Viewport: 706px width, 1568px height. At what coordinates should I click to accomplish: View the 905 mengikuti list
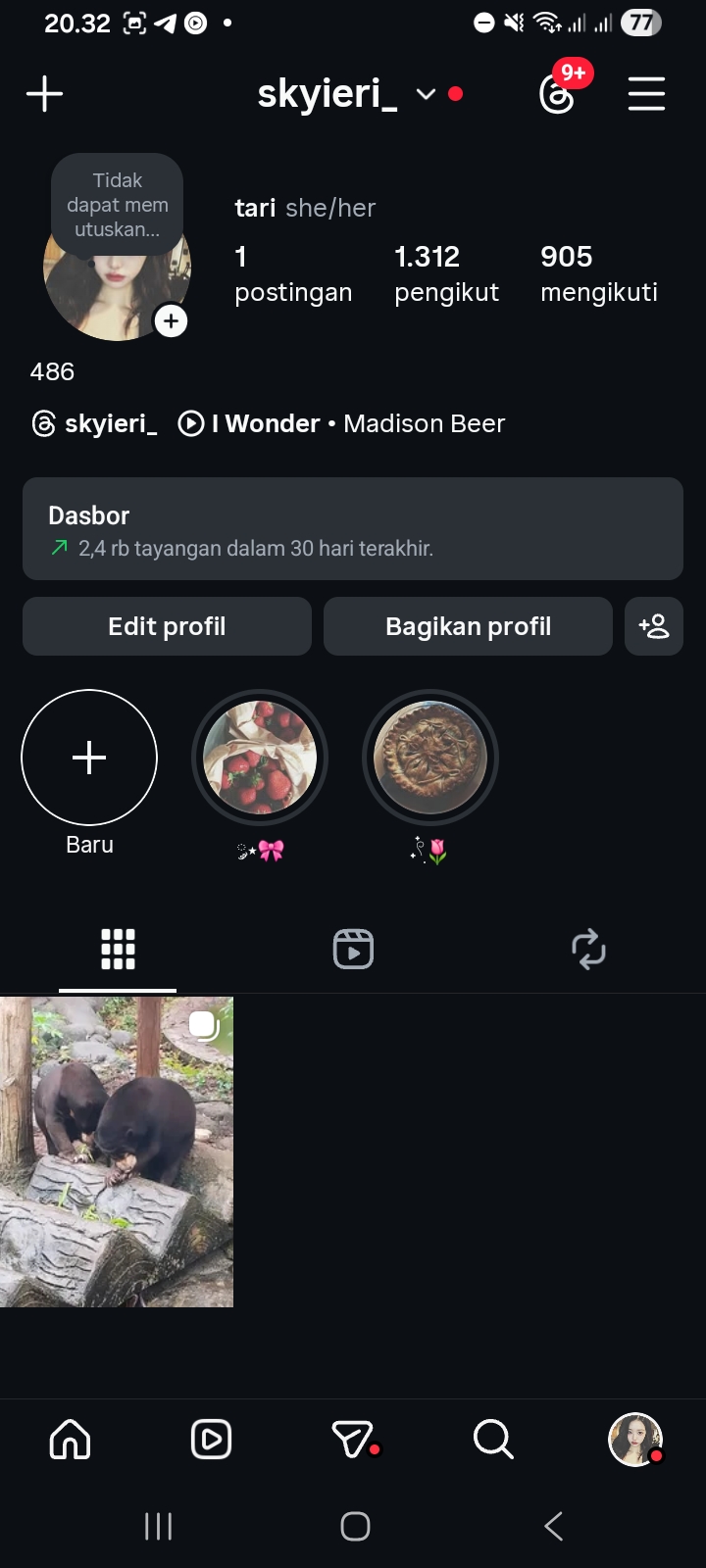tap(598, 273)
